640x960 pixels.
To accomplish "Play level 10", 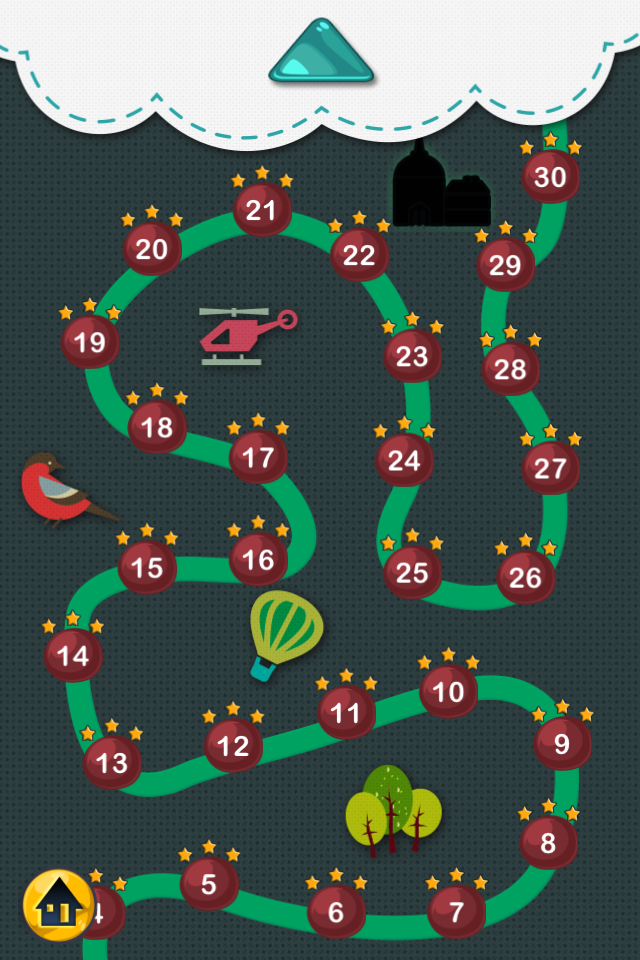I will click(x=448, y=692).
